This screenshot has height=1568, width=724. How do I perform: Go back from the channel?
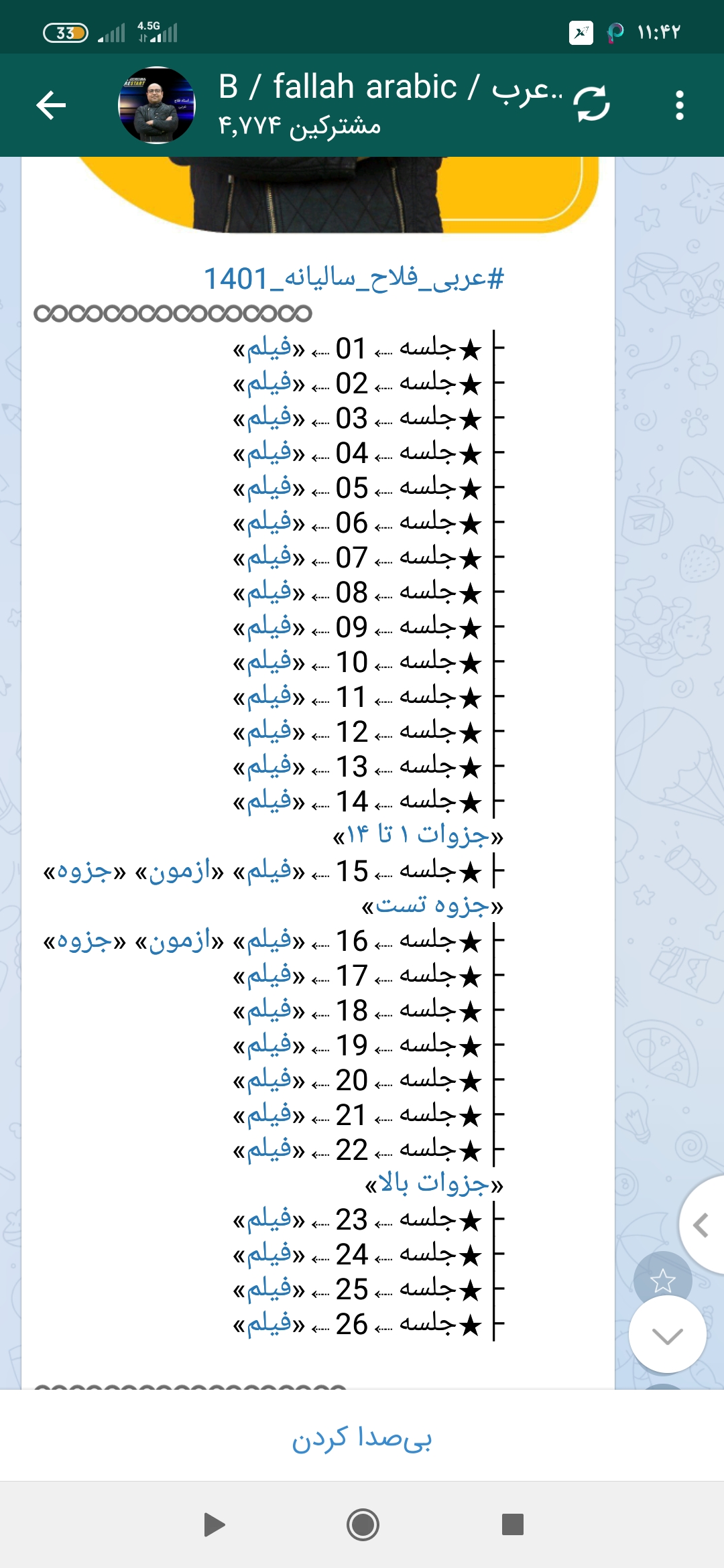[51, 105]
